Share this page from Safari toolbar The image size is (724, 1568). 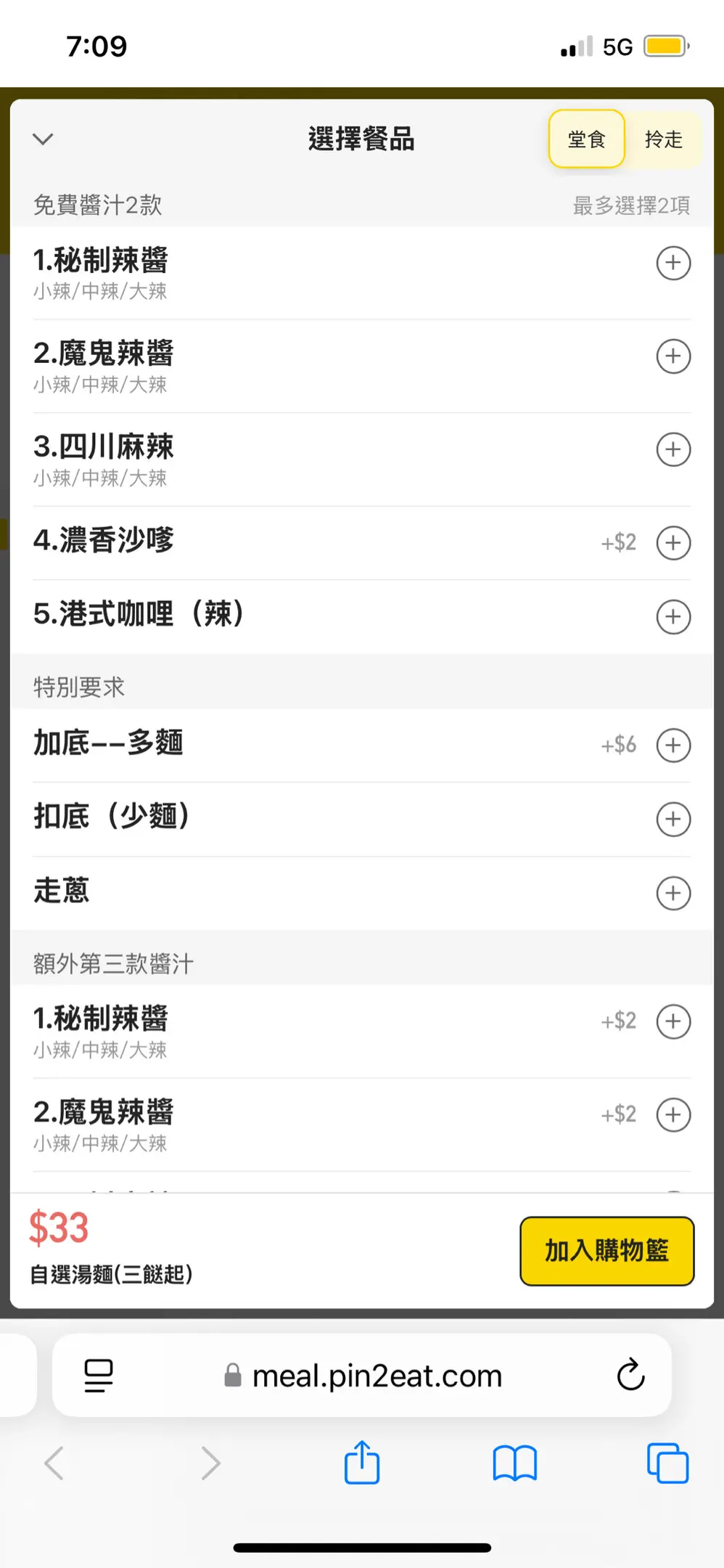362,1463
